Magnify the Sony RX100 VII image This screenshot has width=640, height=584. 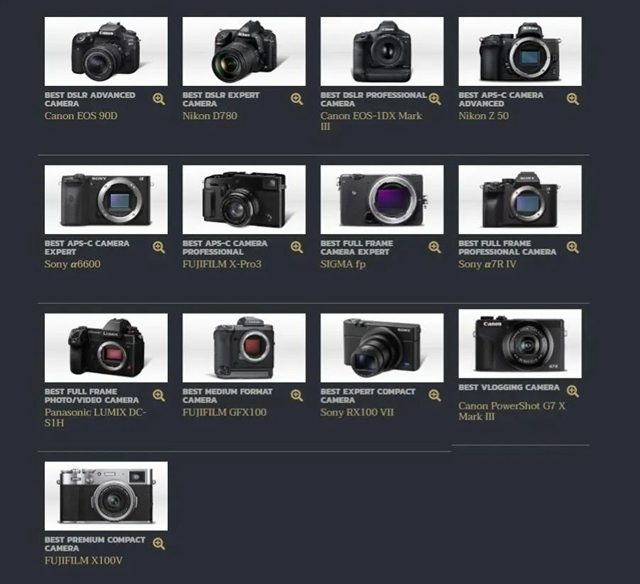click(435, 395)
